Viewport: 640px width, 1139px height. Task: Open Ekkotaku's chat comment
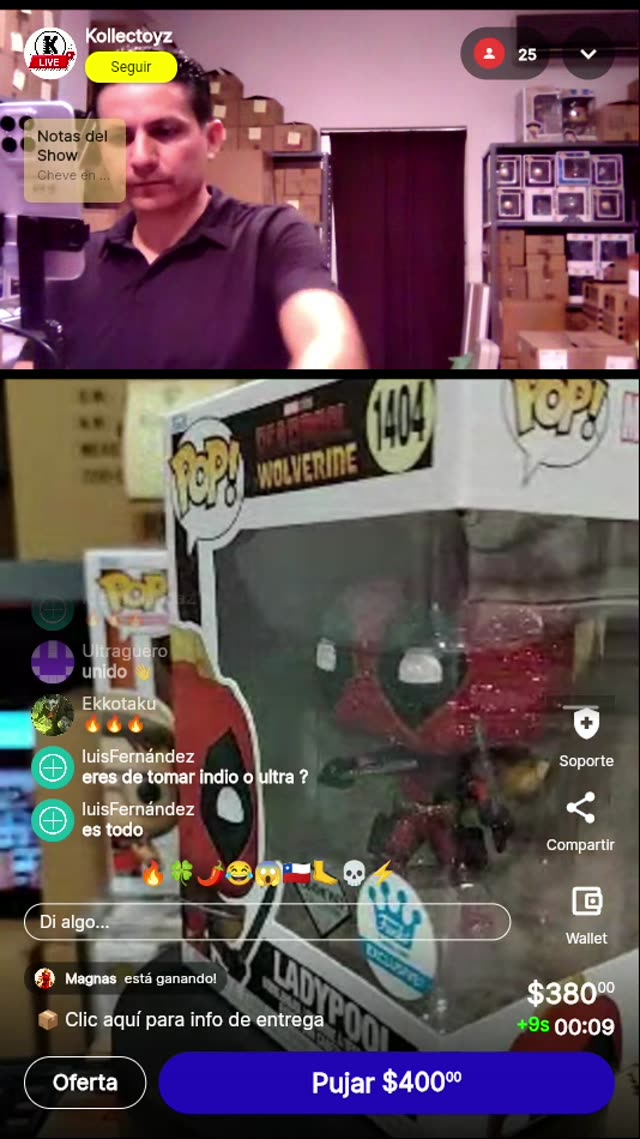tap(118, 714)
